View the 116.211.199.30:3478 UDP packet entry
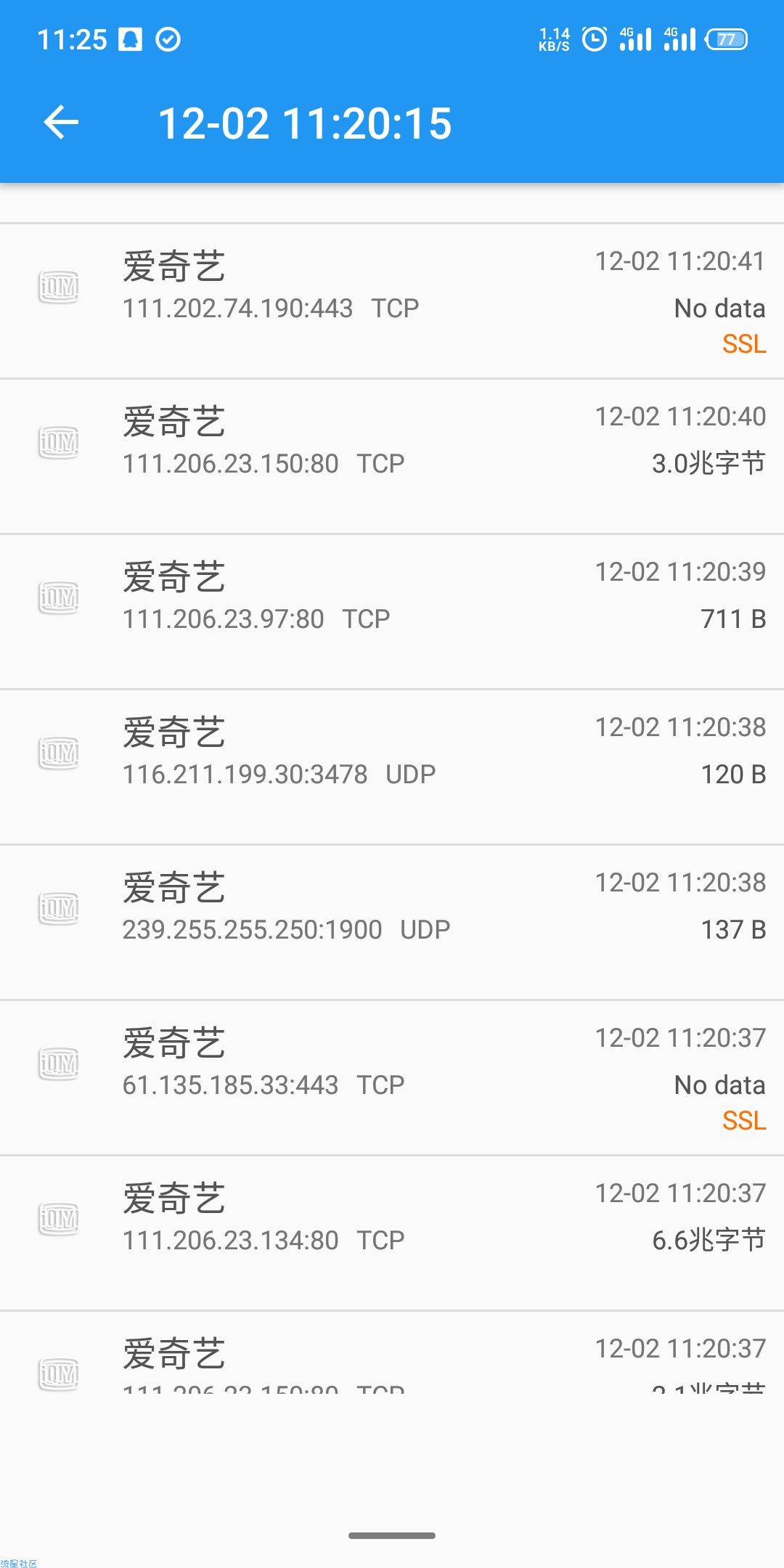This screenshot has width=784, height=1568. pos(392,767)
